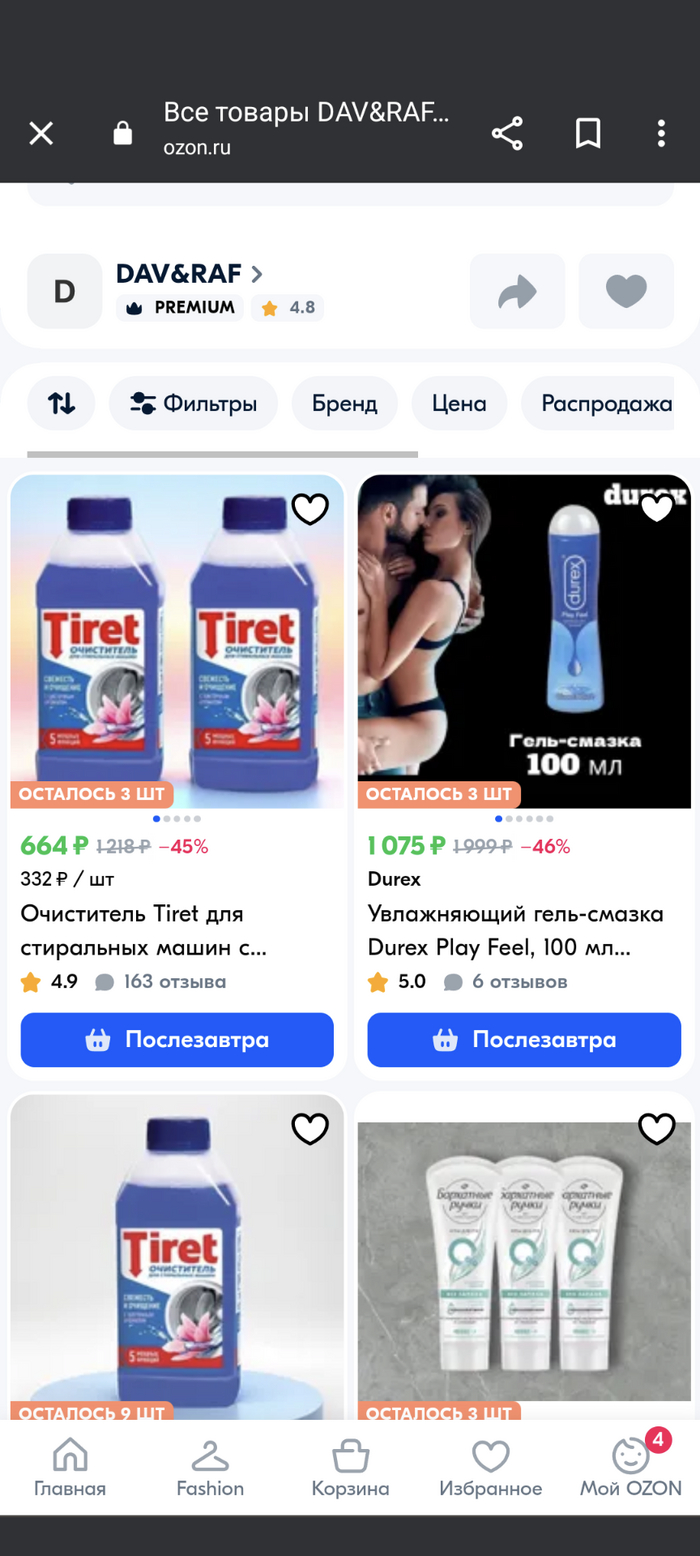
Task: Open the Фильтры chip
Action: coord(194,403)
